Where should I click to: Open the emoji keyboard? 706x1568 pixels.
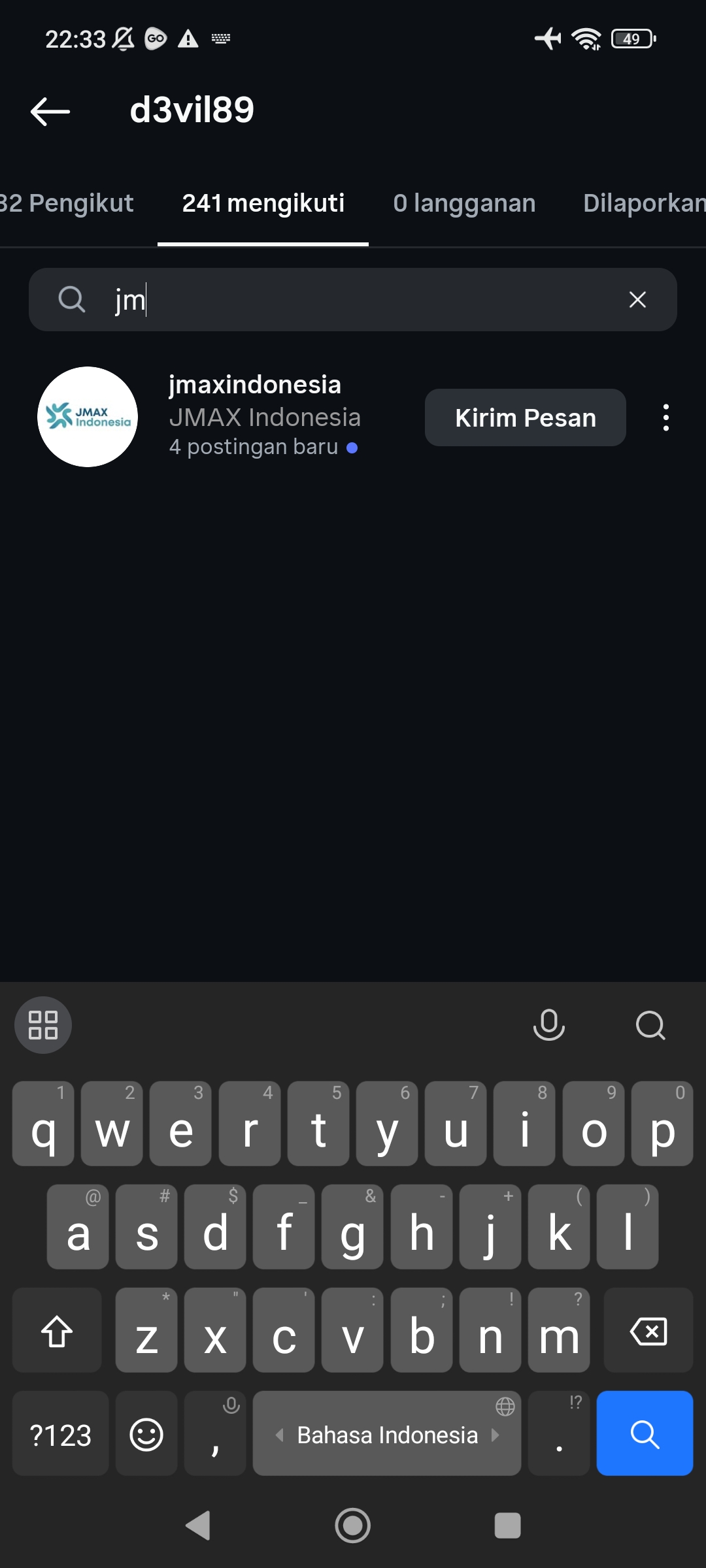[x=146, y=1435]
